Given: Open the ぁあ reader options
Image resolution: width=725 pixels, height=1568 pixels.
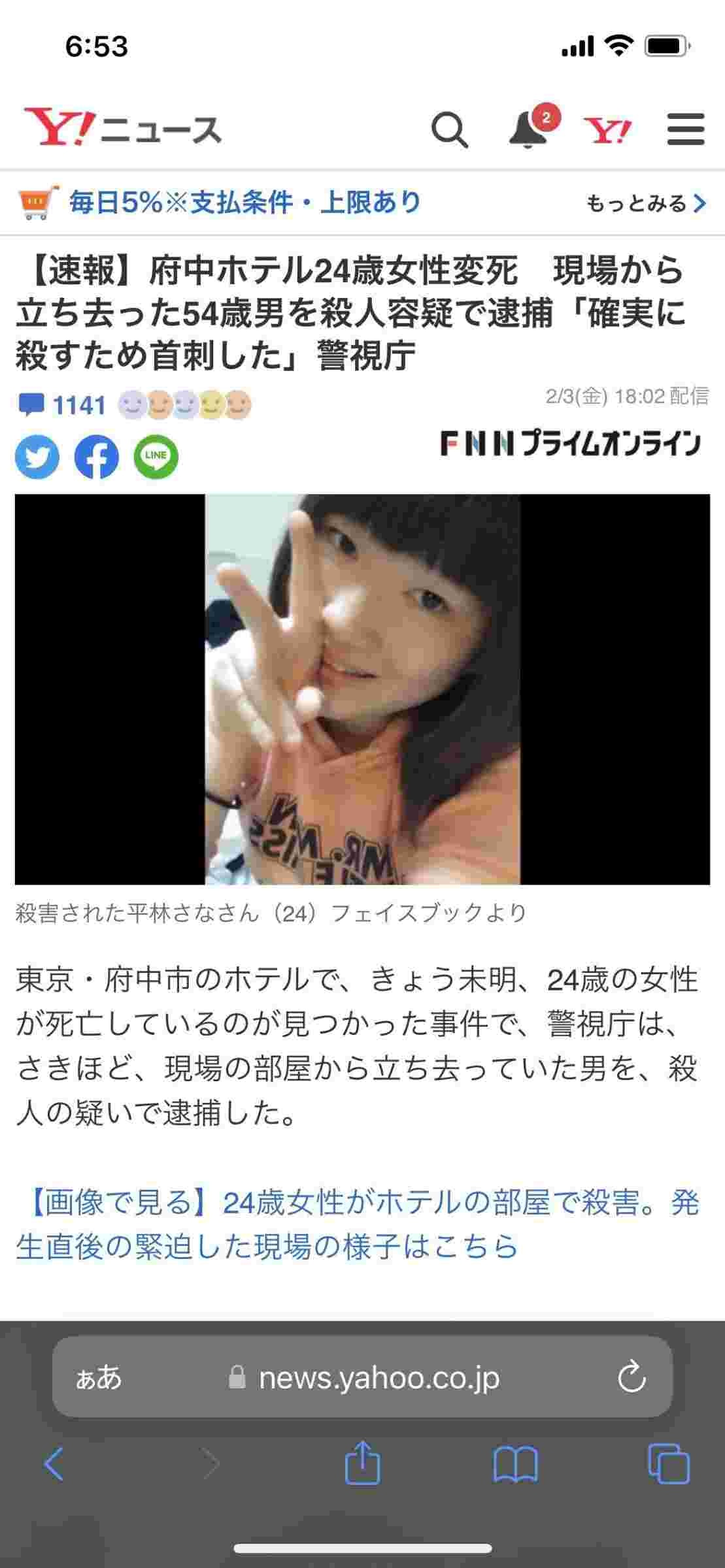Looking at the screenshot, I should (x=99, y=1379).
